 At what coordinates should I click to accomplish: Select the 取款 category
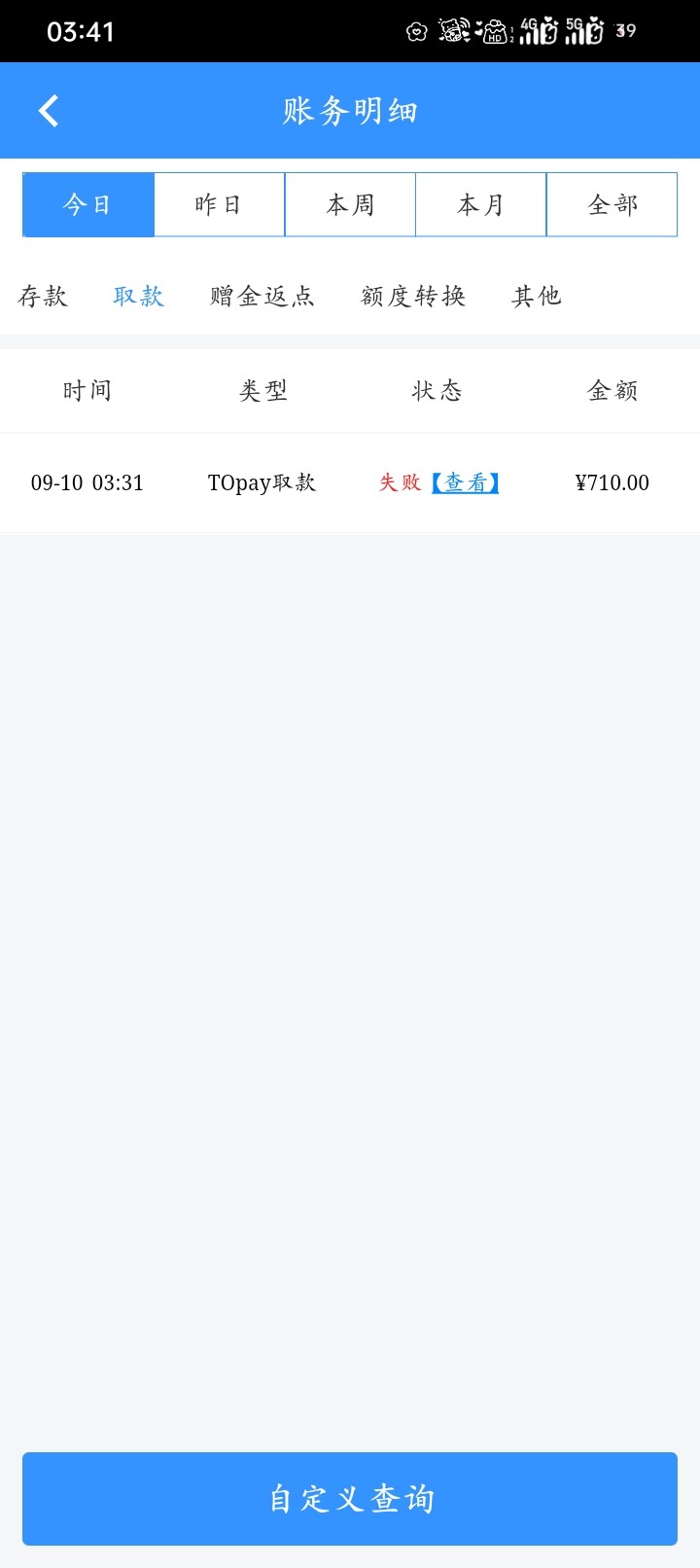click(139, 296)
